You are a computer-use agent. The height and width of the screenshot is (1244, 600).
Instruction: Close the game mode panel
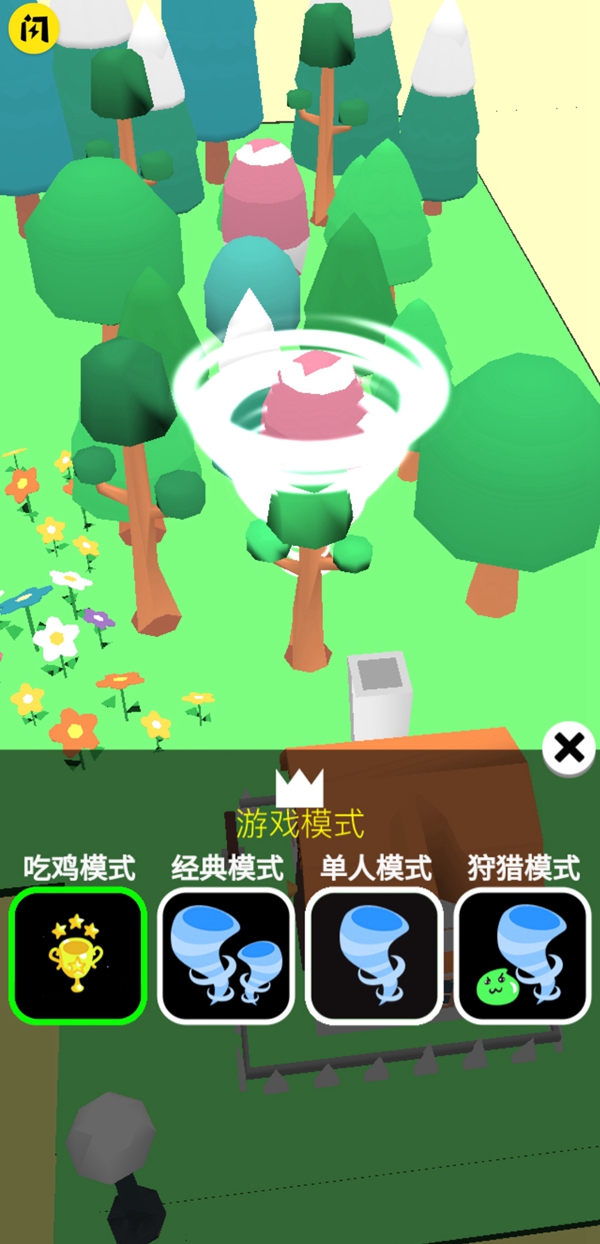click(569, 747)
